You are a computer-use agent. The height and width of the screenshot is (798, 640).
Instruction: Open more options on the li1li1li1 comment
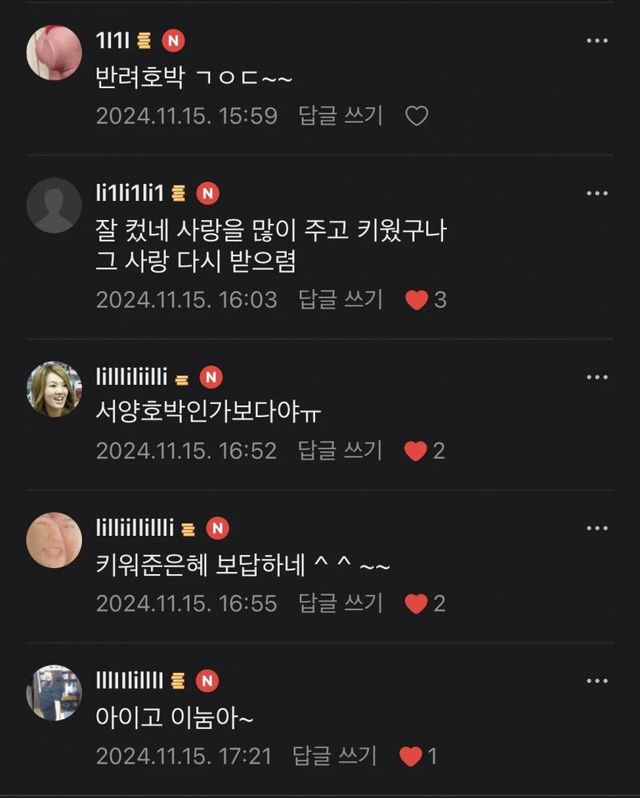pyautogui.click(x=597, y=193)
